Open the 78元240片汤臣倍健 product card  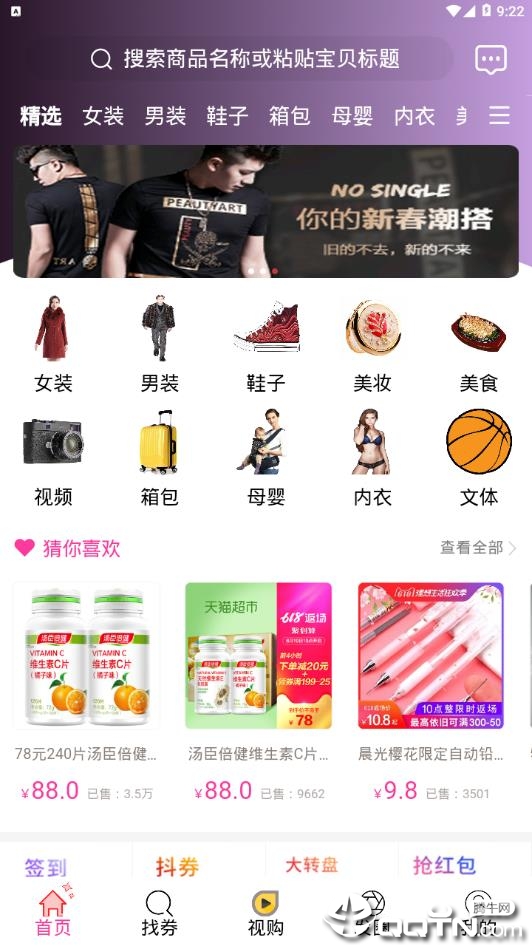(x=86, y=693)
